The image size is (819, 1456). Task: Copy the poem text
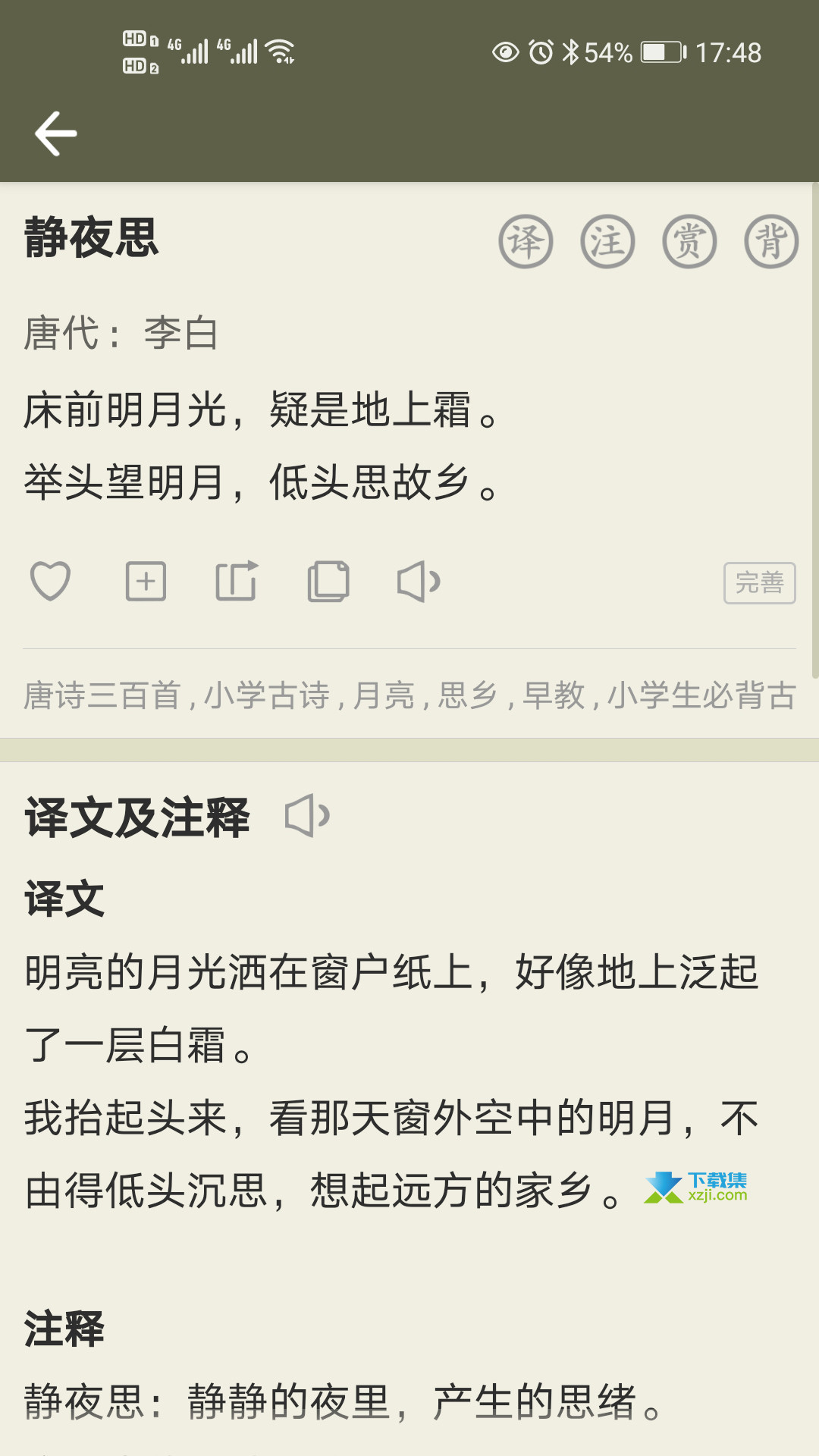[328, 582]
